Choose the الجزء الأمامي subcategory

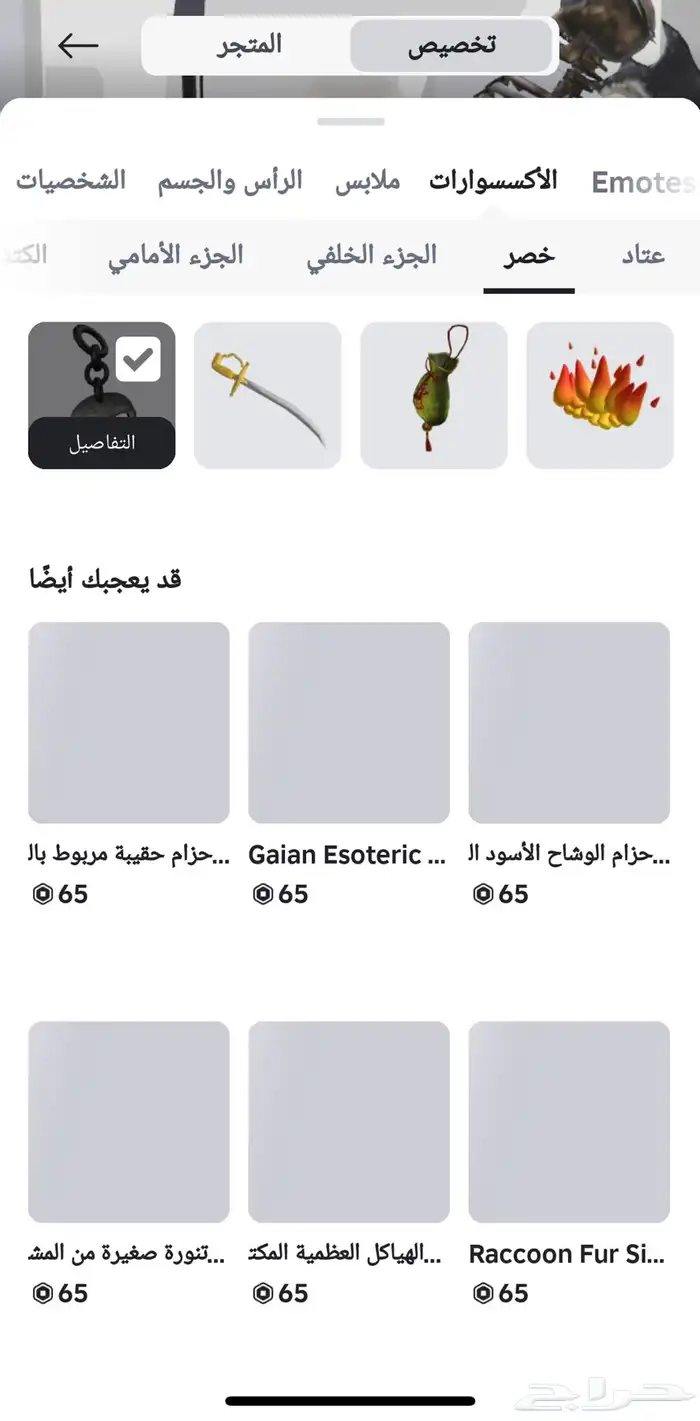(176, 255)
